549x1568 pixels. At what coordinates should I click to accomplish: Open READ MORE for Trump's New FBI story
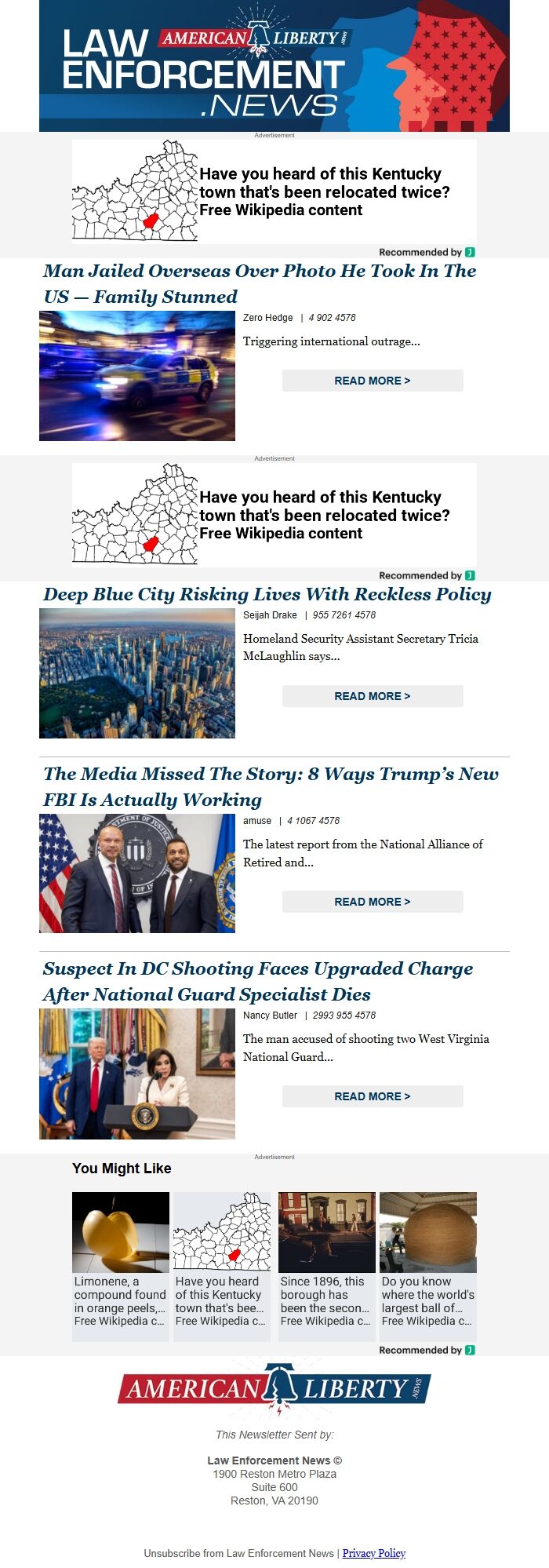click(373, 902)
